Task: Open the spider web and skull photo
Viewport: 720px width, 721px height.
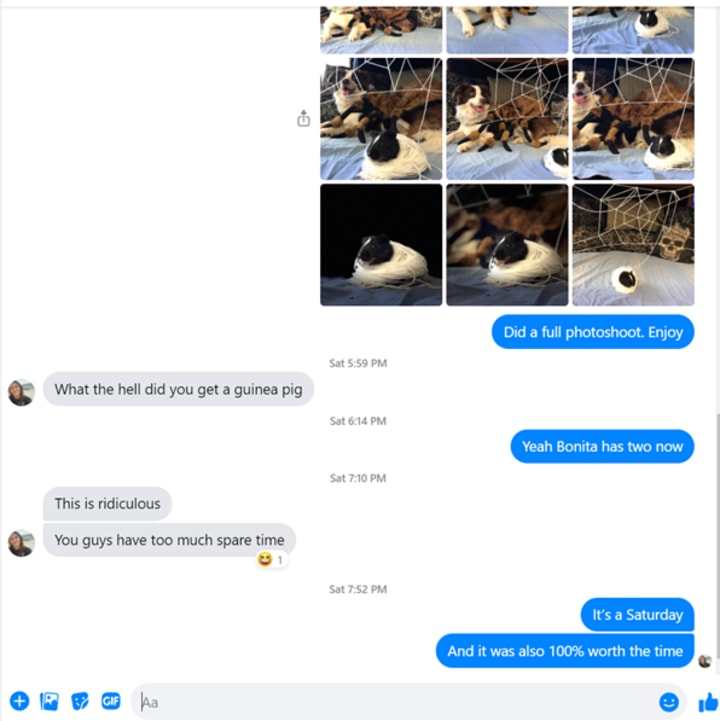Action: (633, 244)
